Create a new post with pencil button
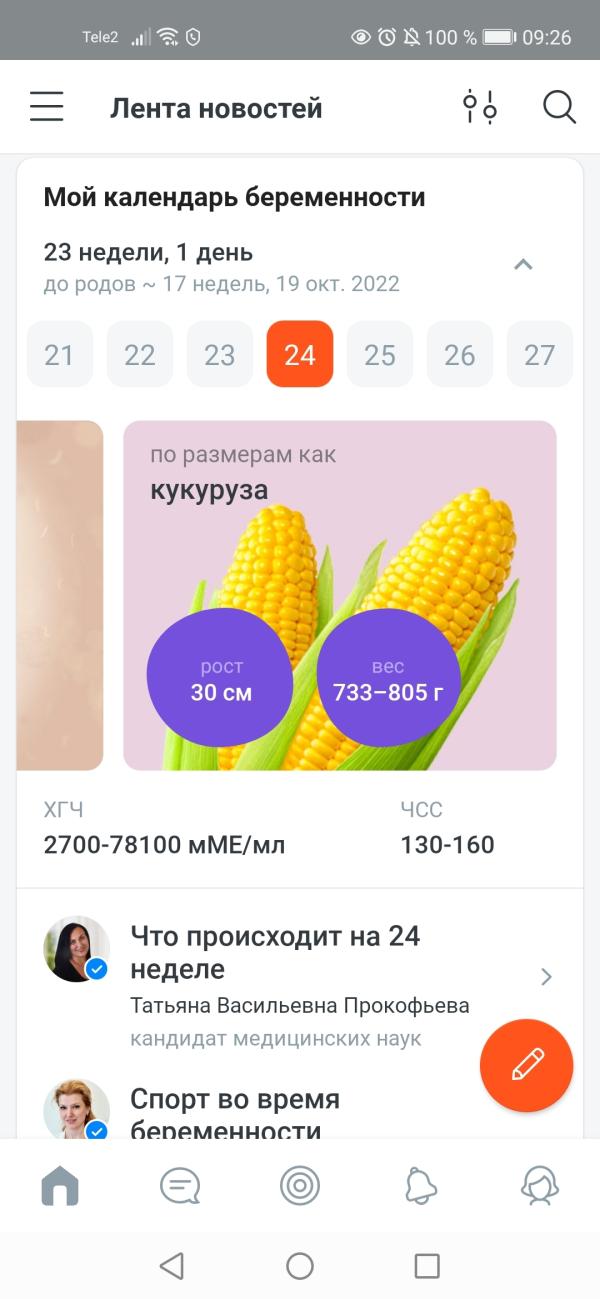The image size is (600, 1299). pos(526,1065)
